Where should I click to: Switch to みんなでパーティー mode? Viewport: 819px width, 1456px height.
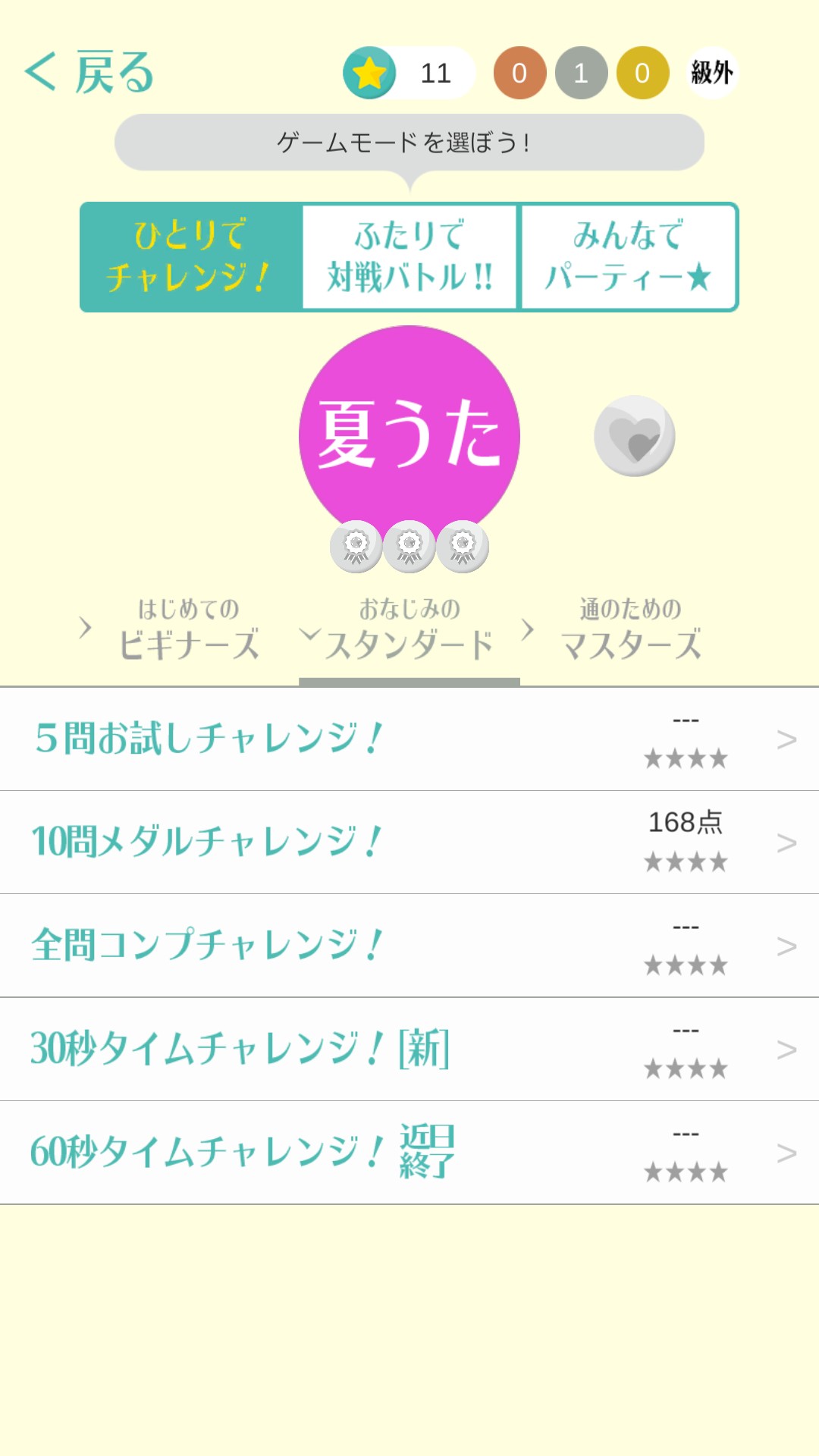pyautogui.click(x=629, y=256)
